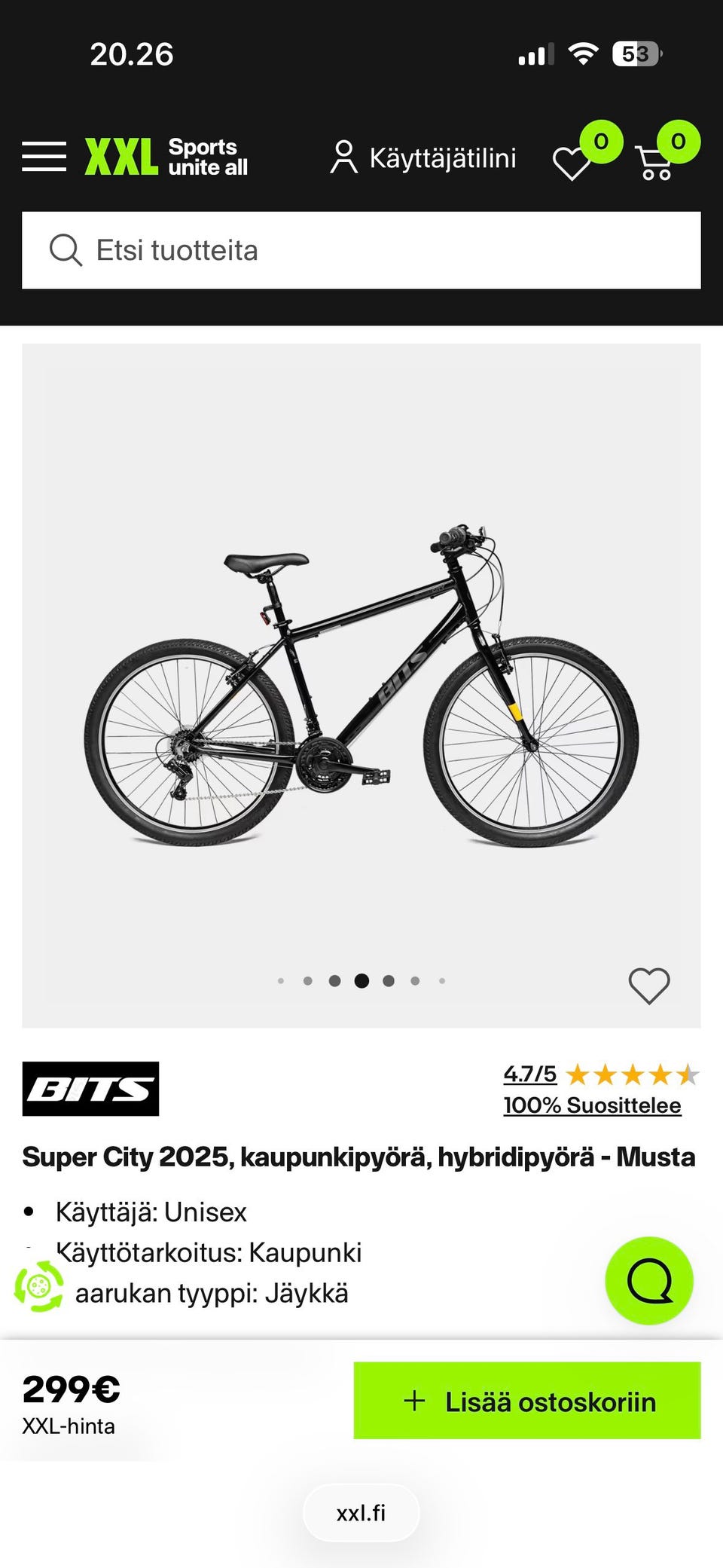The width and height of the screenshot is (723, 1568).
Task: Open the wishlist from the header
Action: coord(573,161)
